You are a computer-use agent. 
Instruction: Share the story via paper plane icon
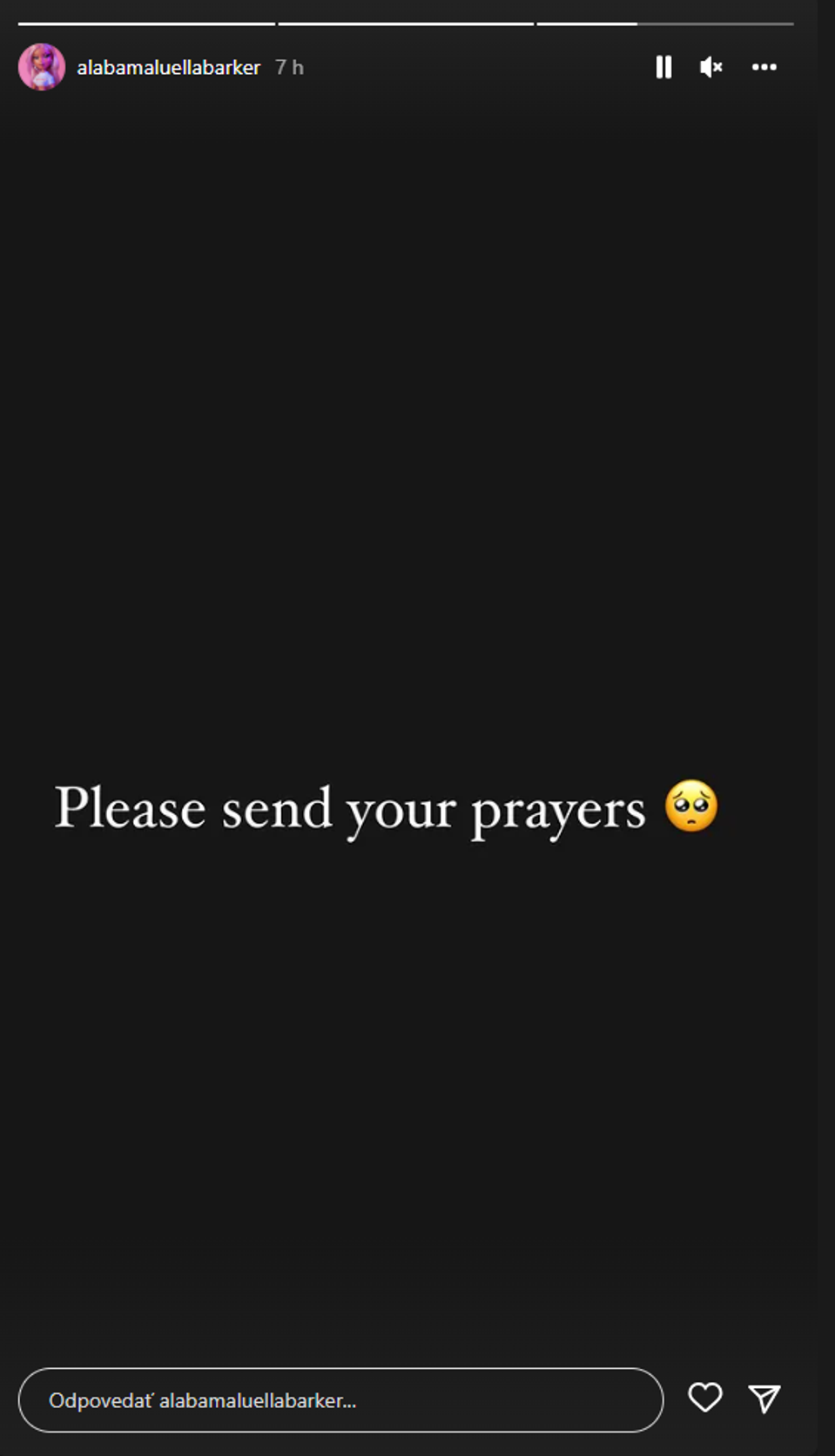tap(764, 1399)
